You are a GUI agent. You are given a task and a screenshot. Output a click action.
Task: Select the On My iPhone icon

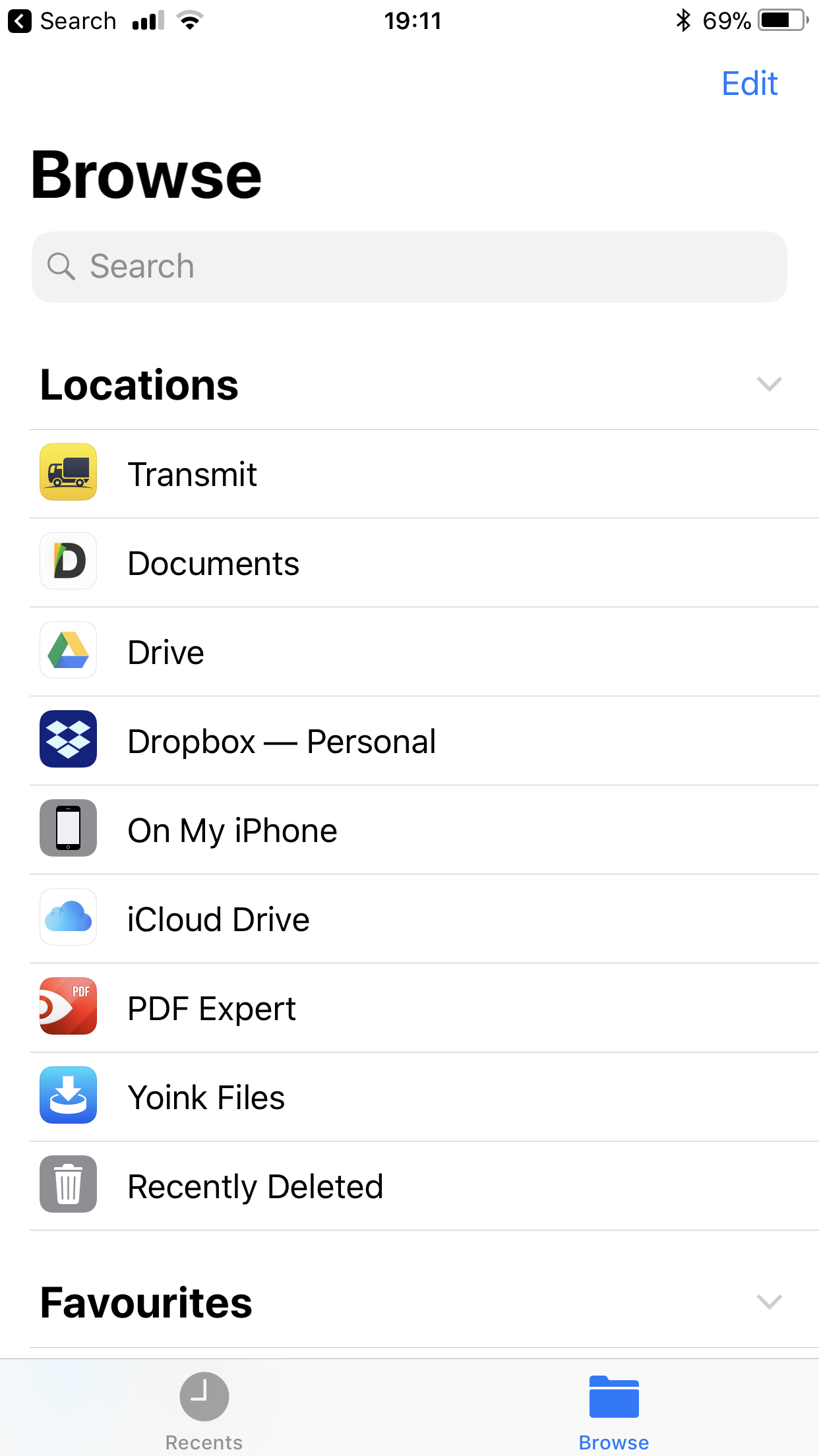(x=68, y=829)
